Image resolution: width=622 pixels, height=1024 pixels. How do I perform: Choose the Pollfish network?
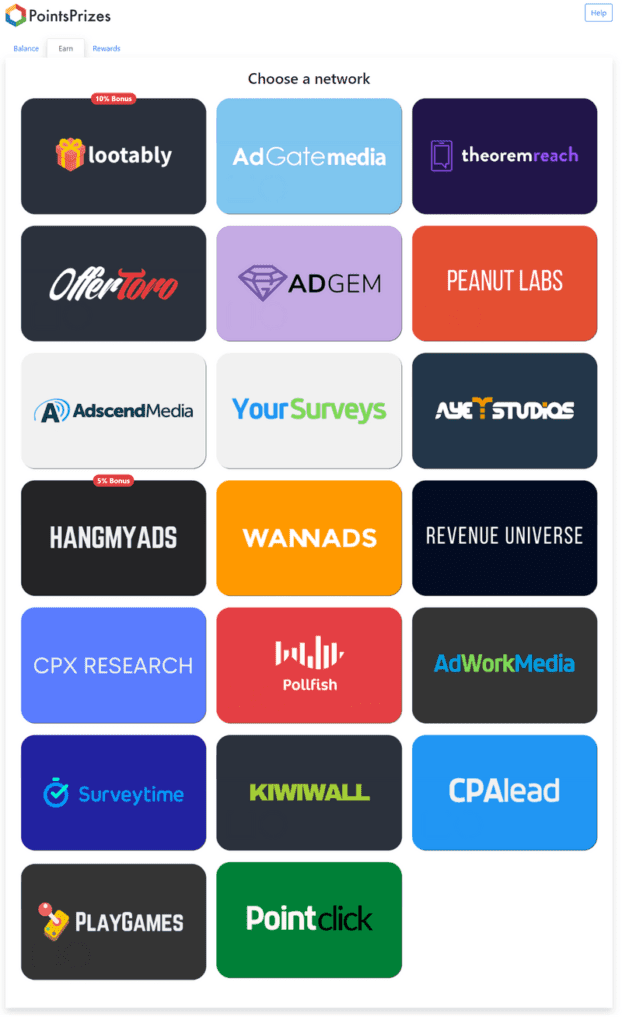click(x=309, y=665)
